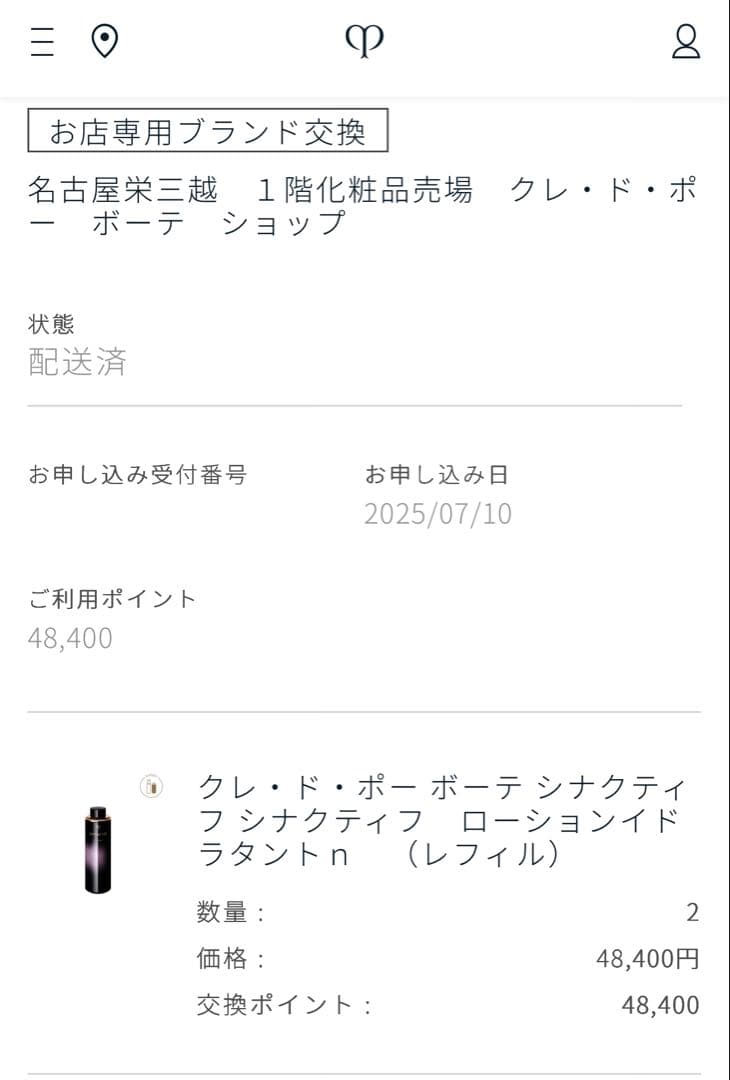Select the 名古屋栄三越 shop name text

point(360,205)
